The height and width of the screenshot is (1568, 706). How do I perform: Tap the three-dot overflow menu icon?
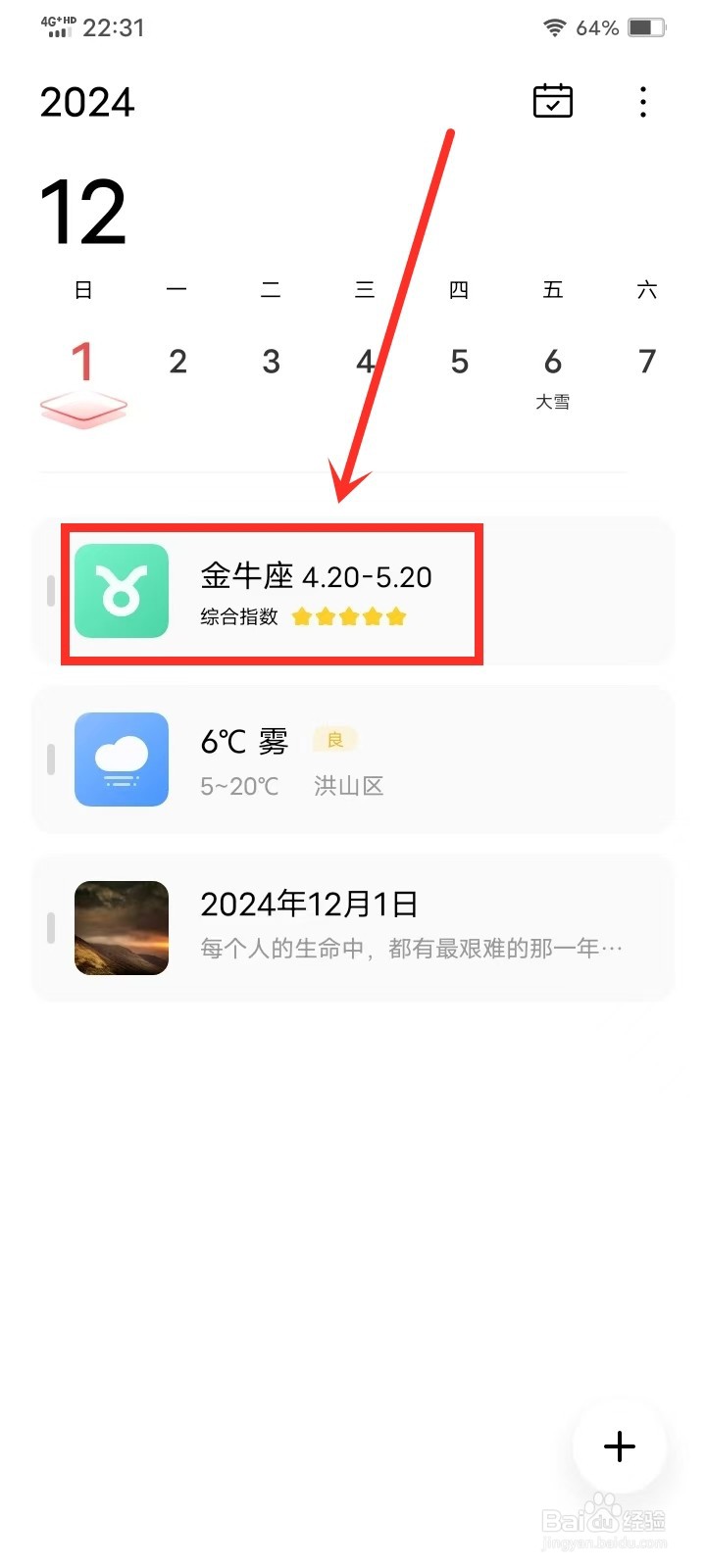click(x=643, y=102)
